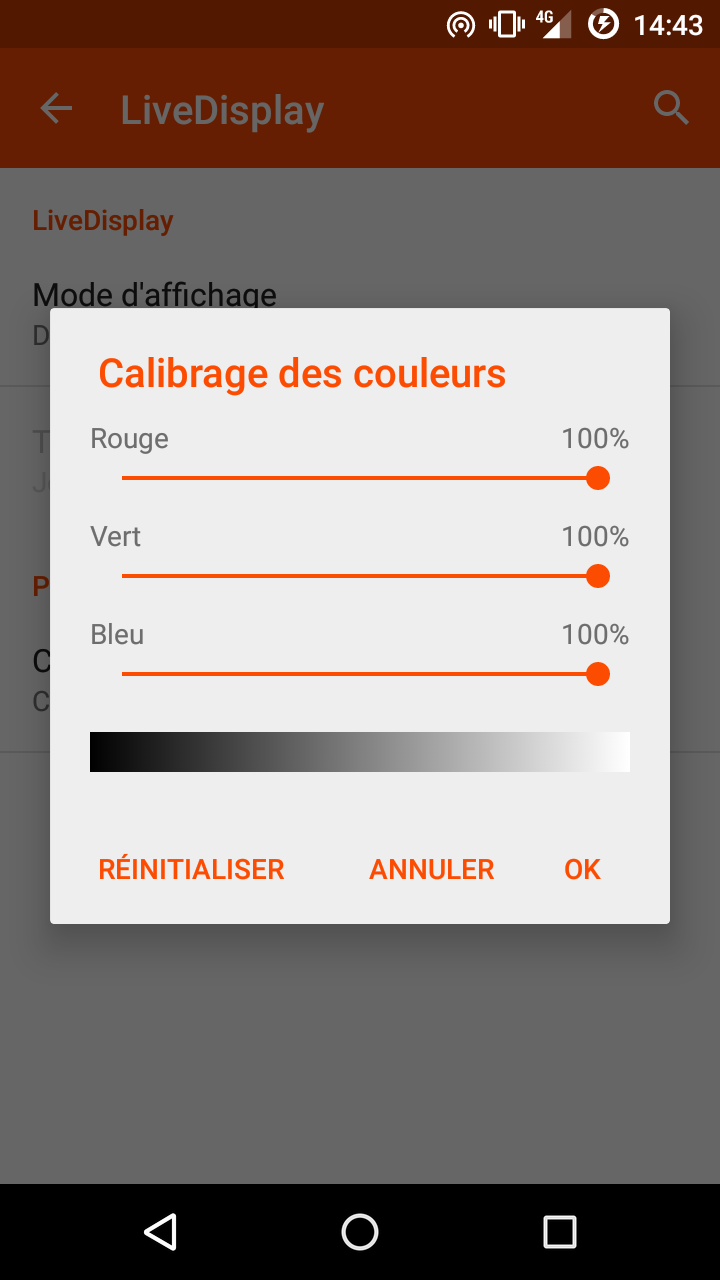Tap the Vert color slider

pyautogui.click(x=360, y=576)
